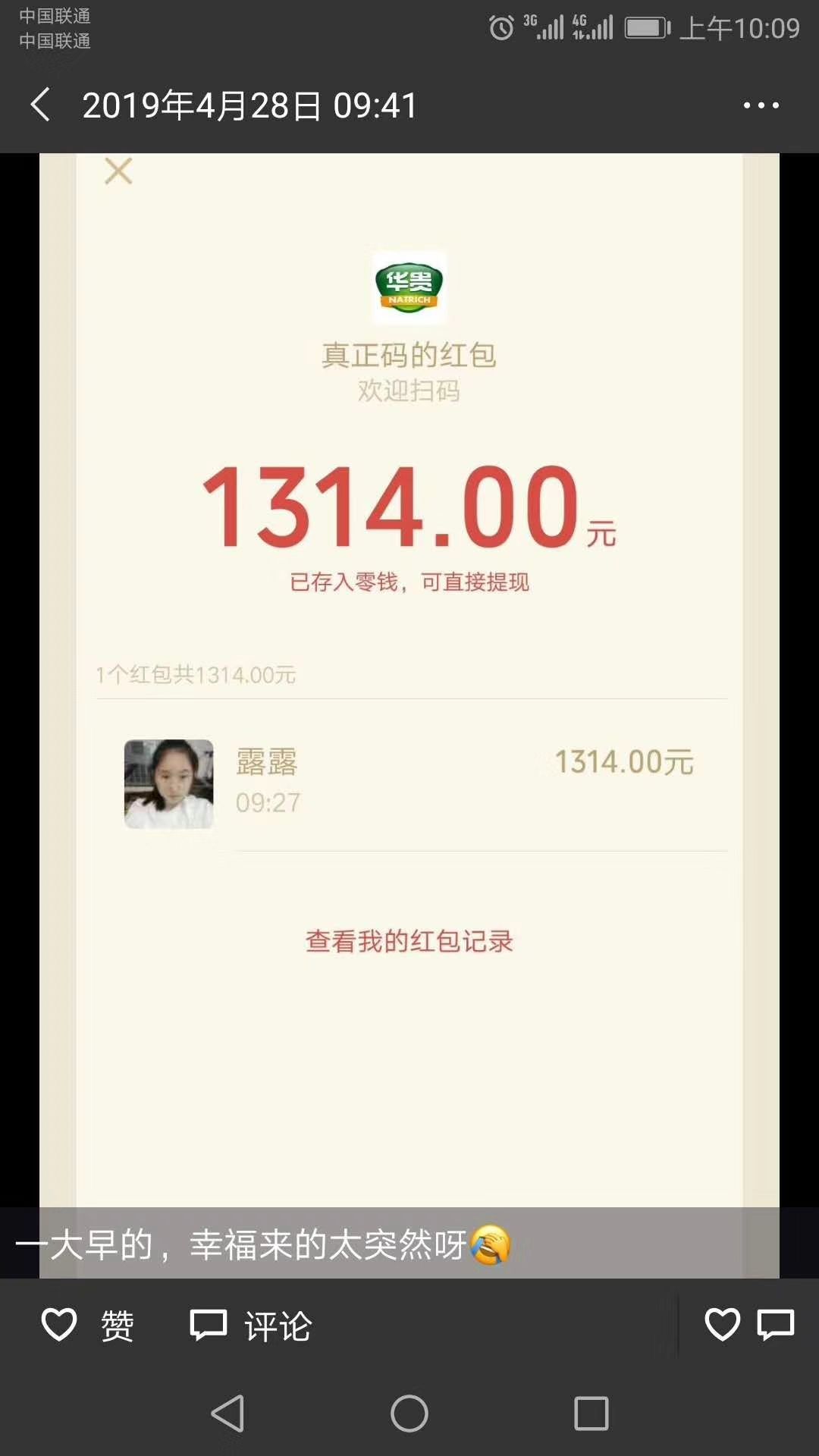Open recent apps from navigation bar

click(591, 1414)
